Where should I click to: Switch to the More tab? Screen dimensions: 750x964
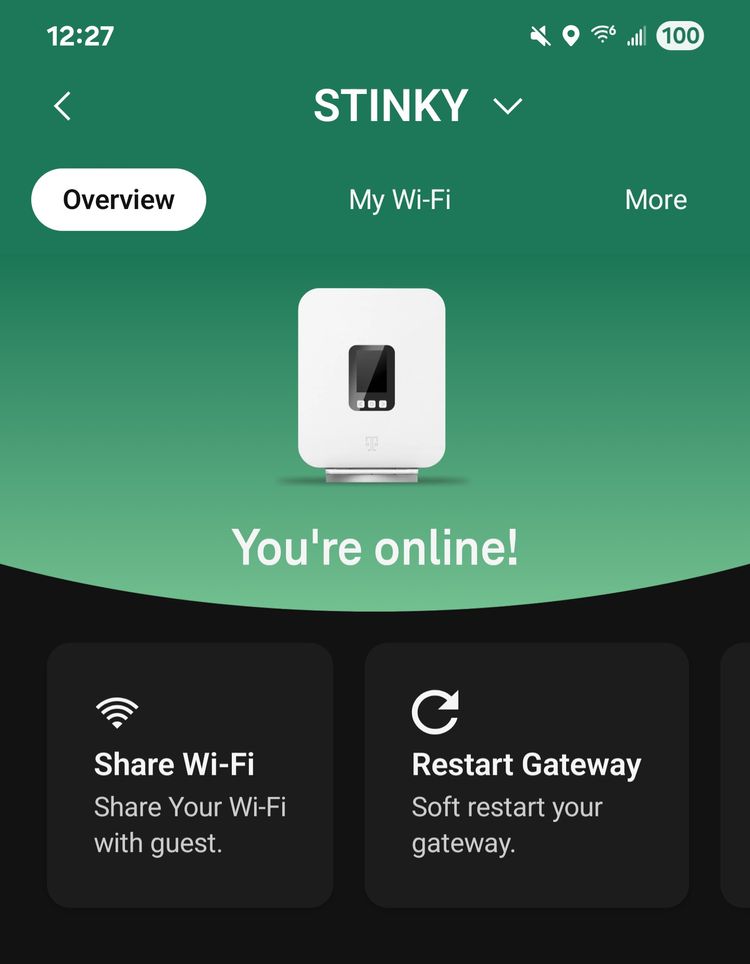pyautogui.click(x=655, y=200)
